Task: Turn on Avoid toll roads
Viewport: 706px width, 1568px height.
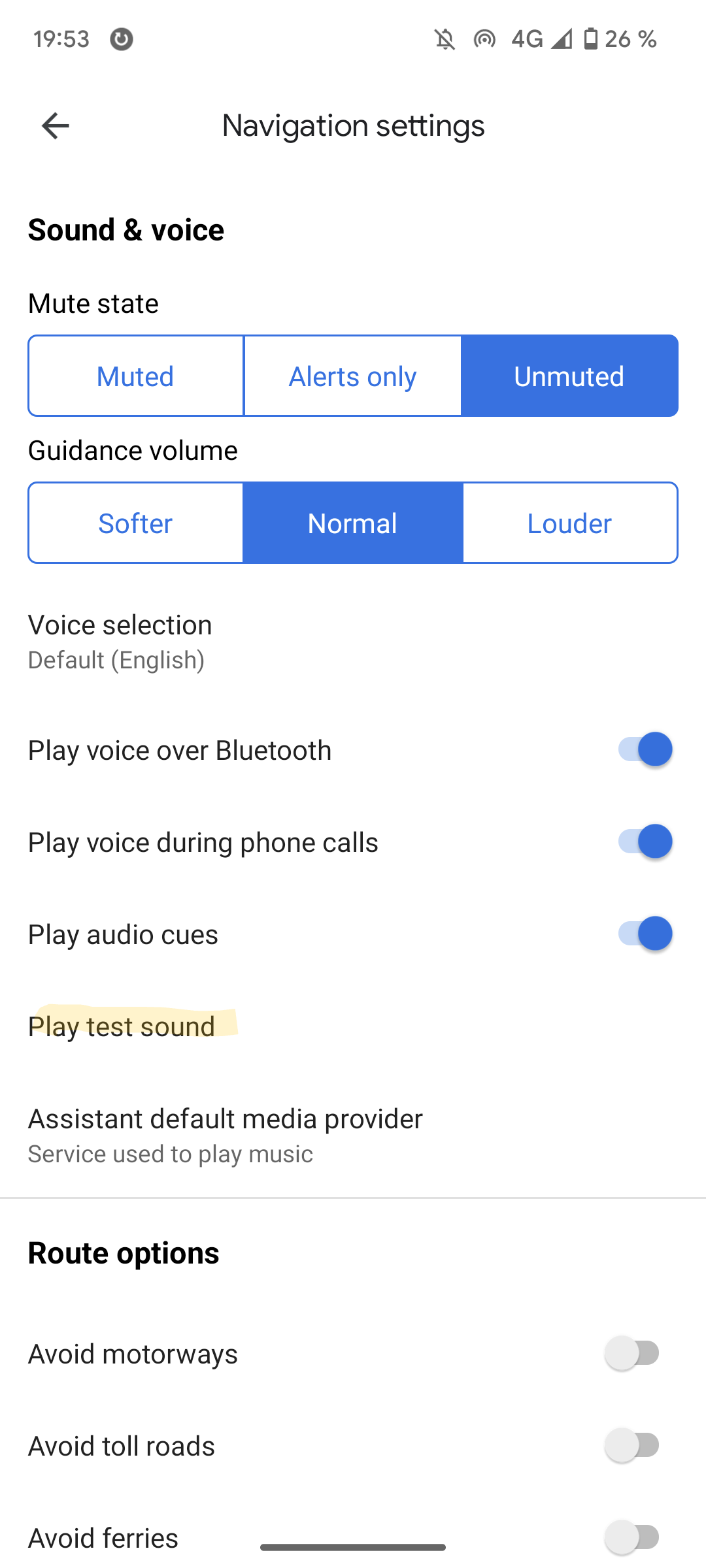Action: (632, 1445)
